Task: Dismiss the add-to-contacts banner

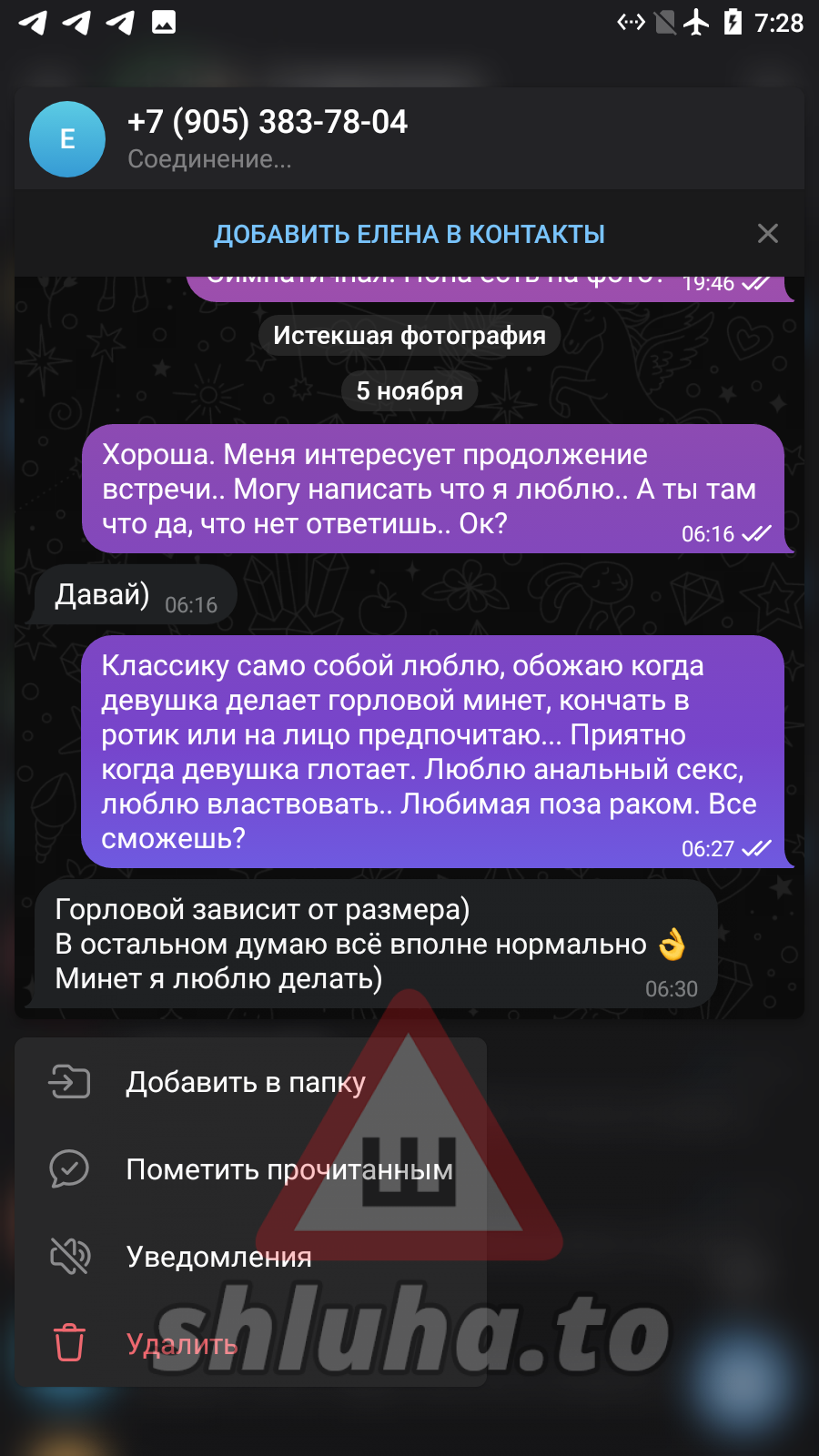Action: [768, 234]
